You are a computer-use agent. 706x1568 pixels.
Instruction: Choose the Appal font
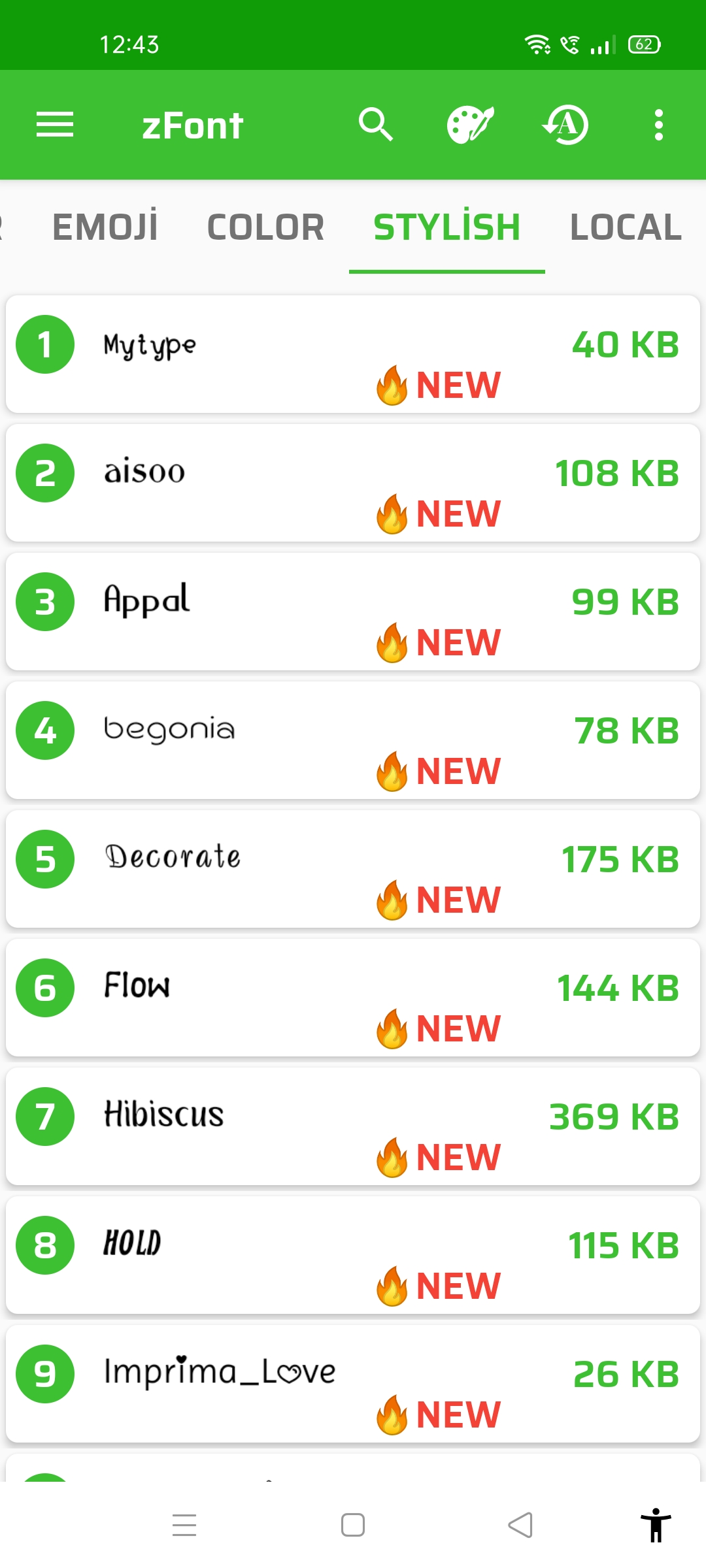point(353,612)
